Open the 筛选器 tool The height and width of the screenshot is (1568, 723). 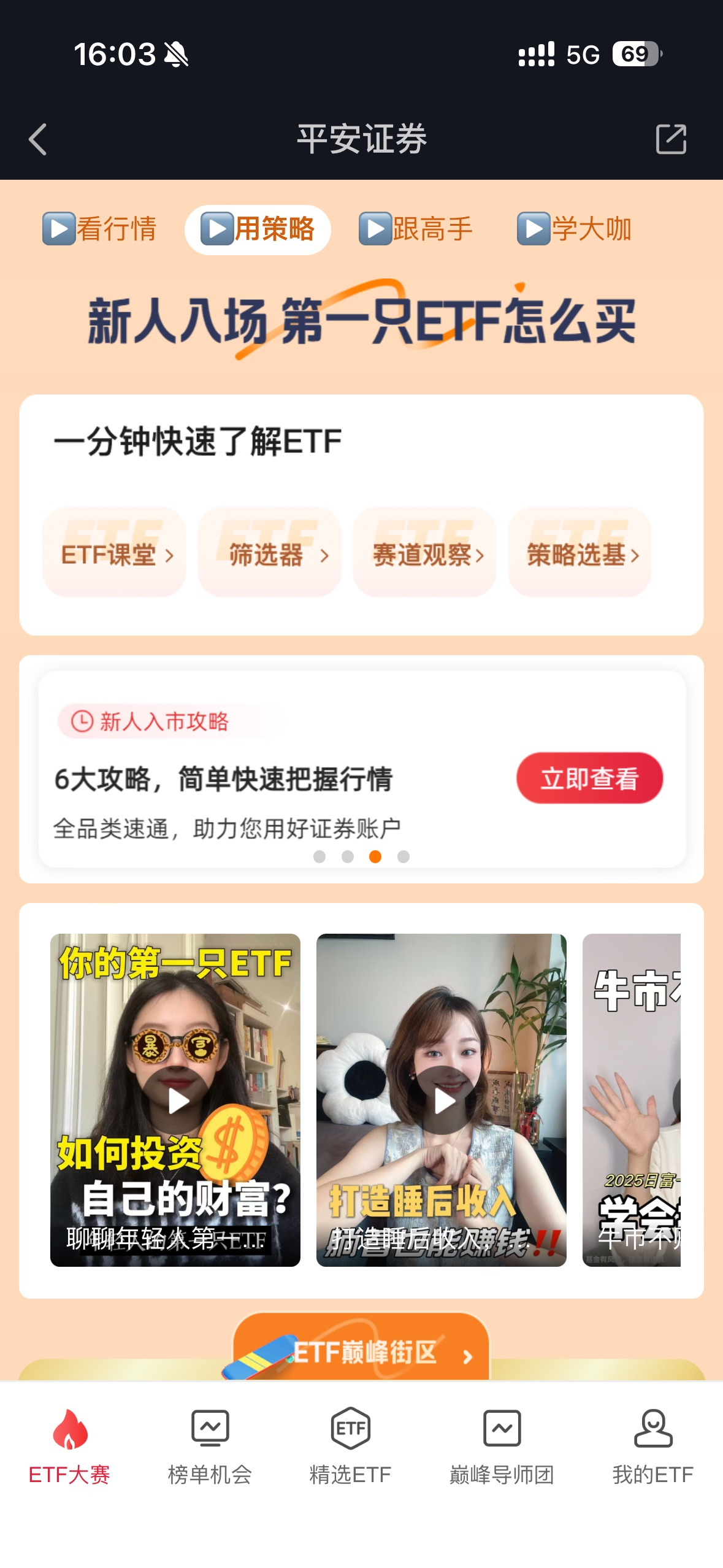point(270,553)
